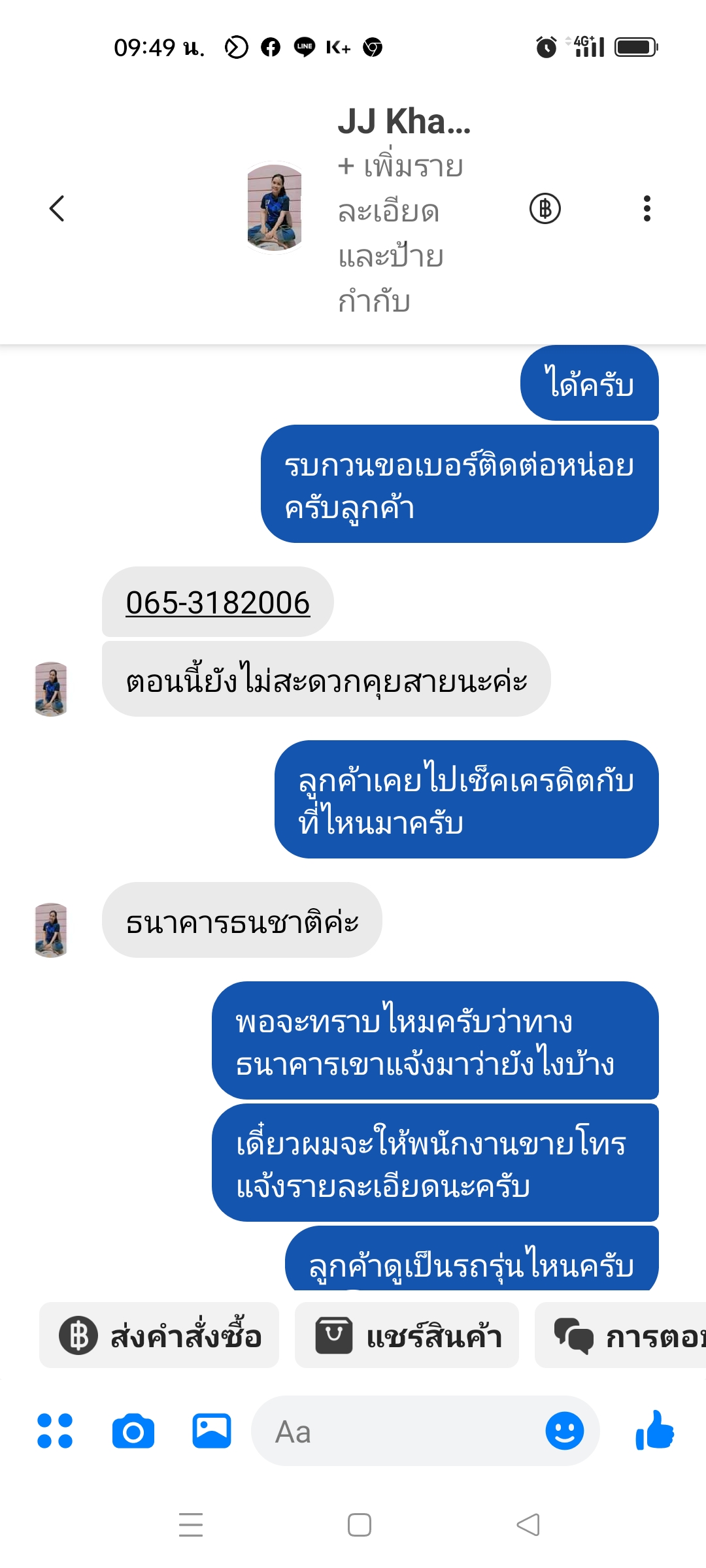Tap ส่งคำสั่งซื้อ quick action chip

[160, 1335]
